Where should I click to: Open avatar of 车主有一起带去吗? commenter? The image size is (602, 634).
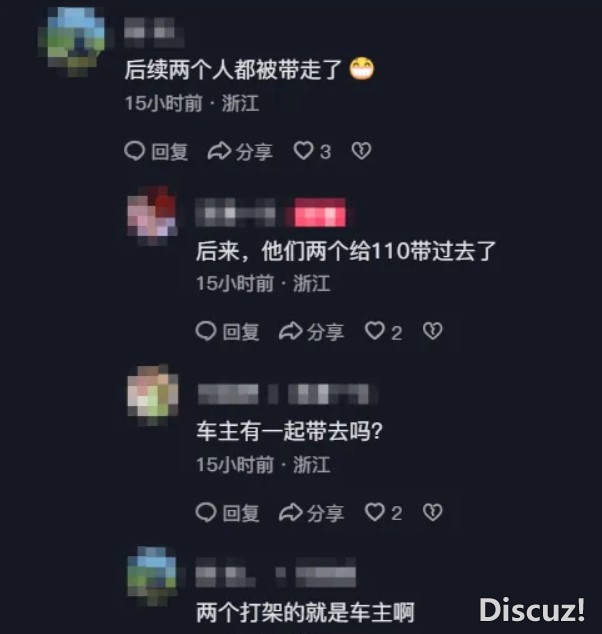click(153, 393)
